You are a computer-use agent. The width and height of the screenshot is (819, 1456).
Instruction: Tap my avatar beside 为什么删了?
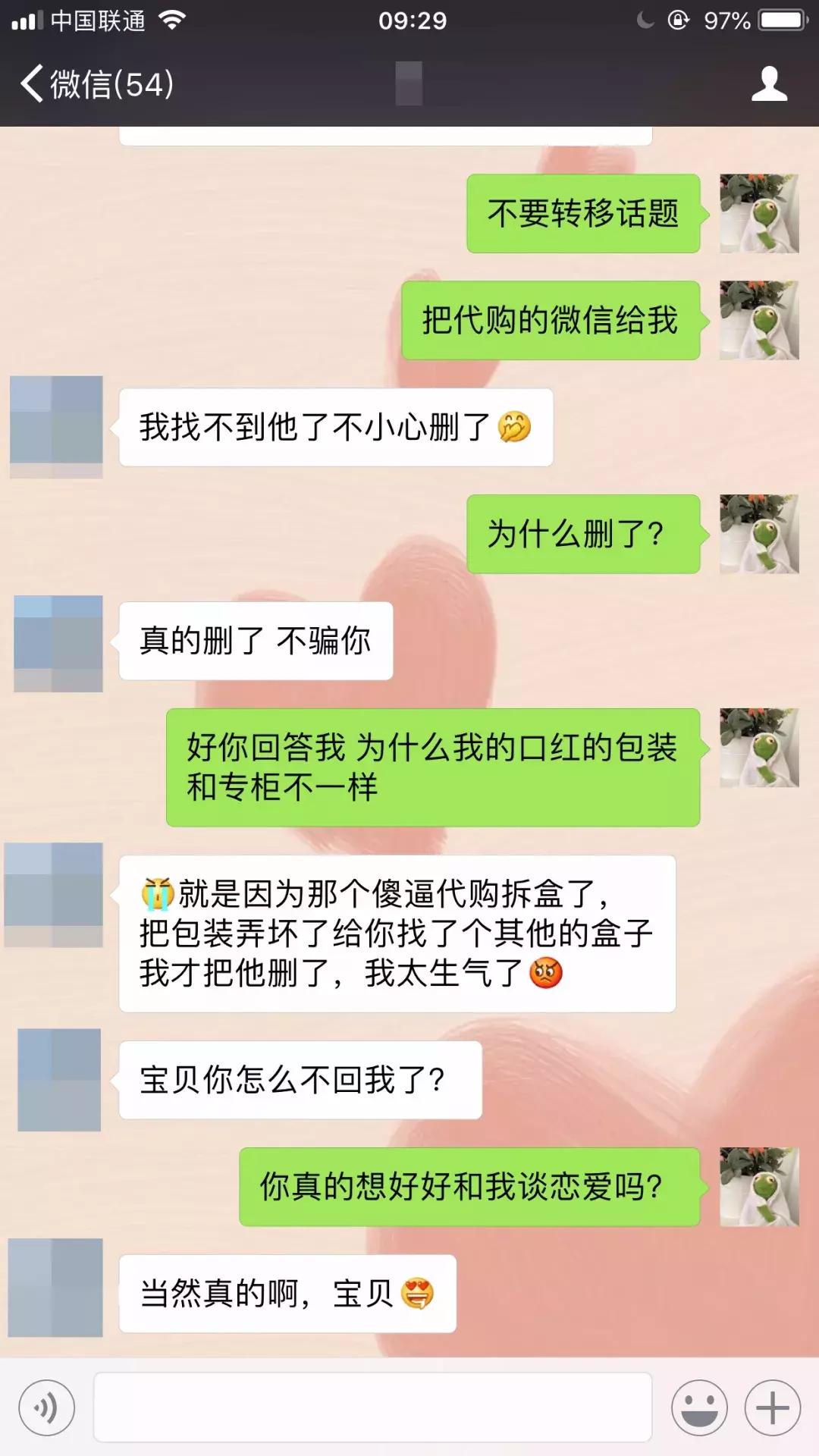click(x=758, y=534)
